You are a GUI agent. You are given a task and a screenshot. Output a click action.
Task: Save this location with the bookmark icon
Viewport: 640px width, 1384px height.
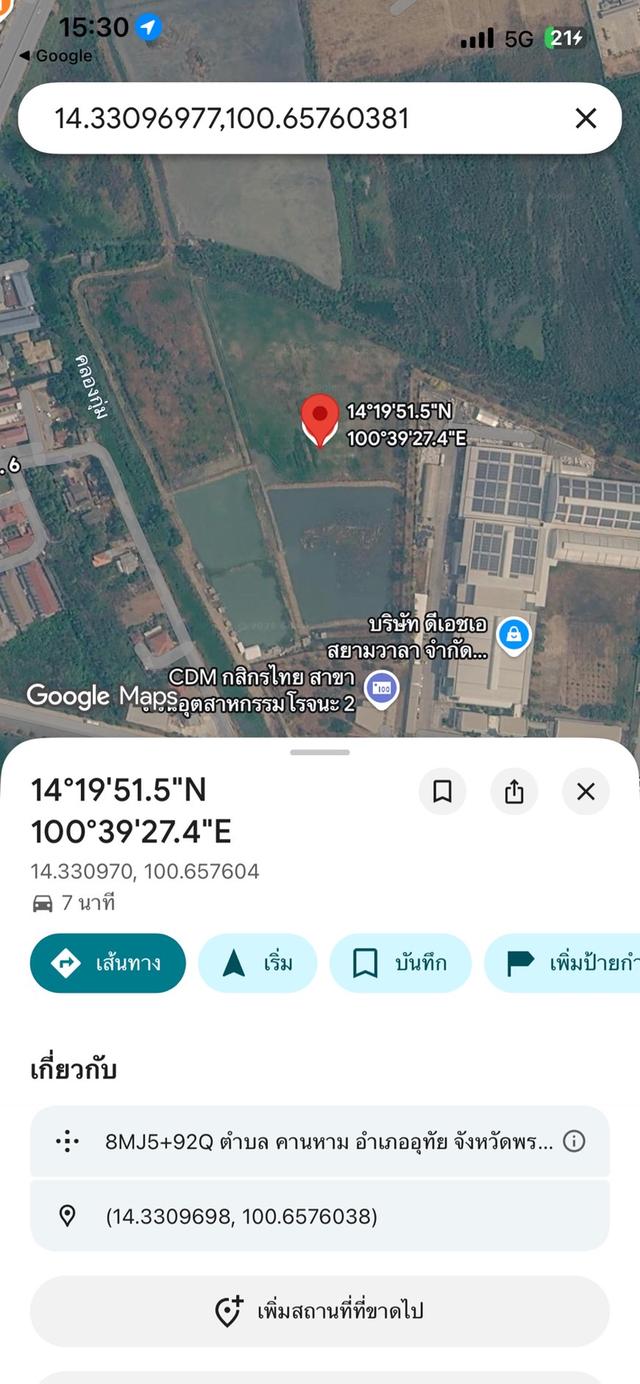442,792
